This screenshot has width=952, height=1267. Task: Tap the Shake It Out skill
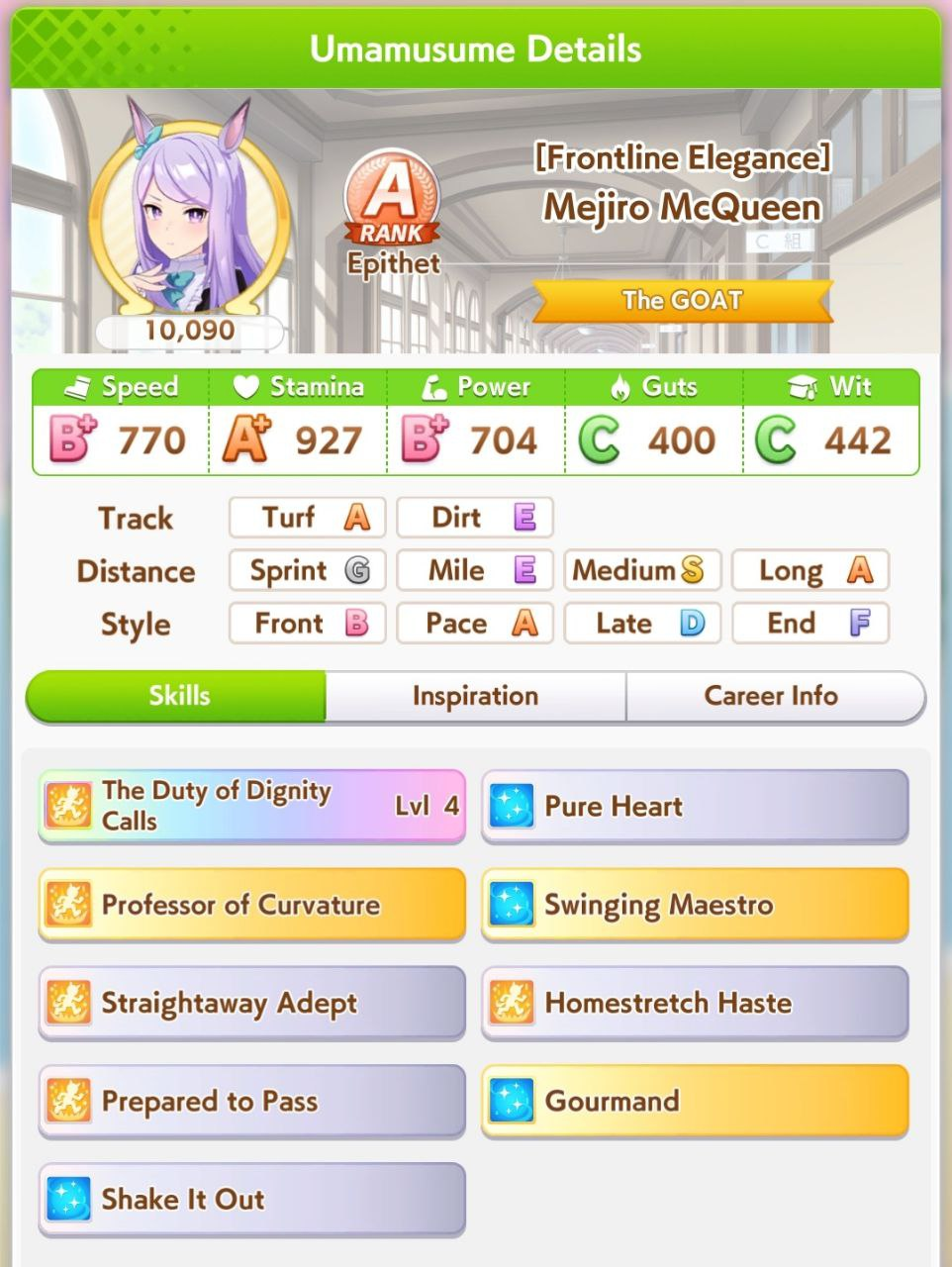(251, 1199)
